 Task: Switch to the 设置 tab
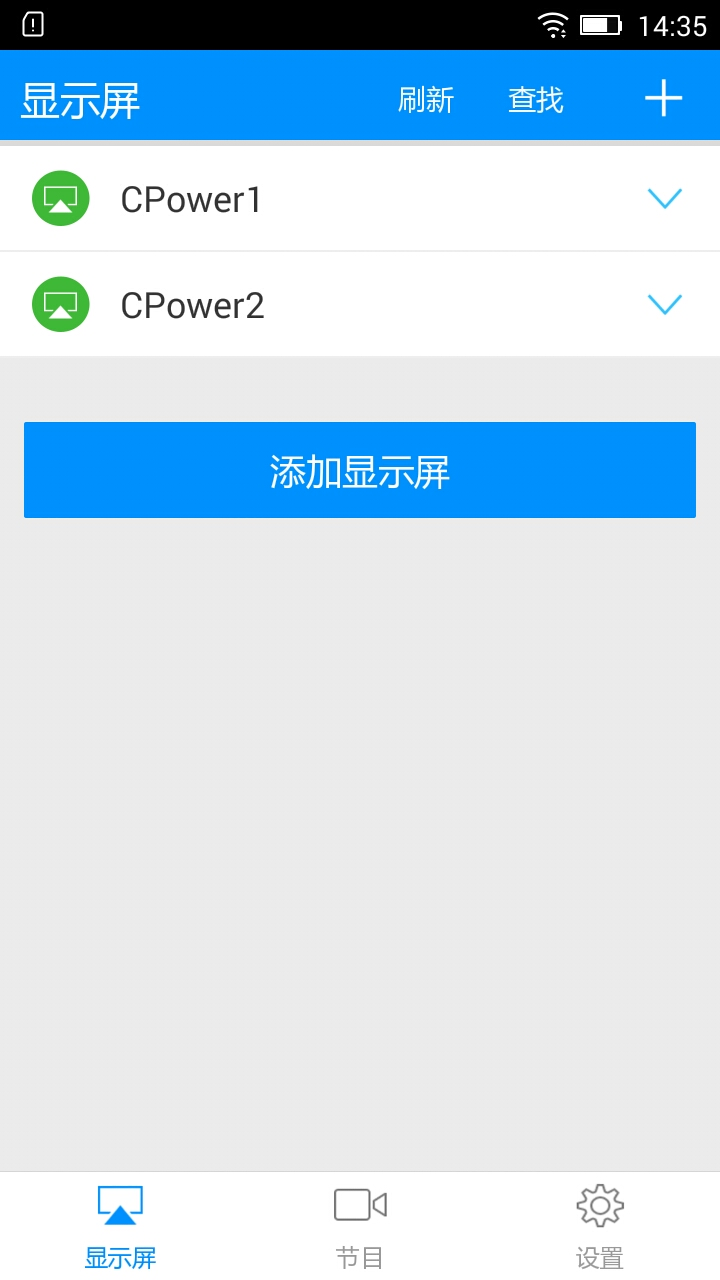[x=600, y=1227]
